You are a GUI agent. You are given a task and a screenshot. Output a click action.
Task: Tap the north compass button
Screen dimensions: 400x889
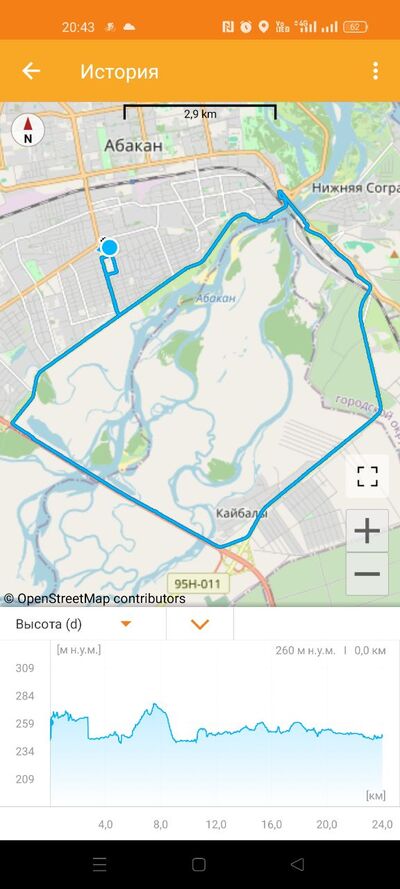click(28, 130)
